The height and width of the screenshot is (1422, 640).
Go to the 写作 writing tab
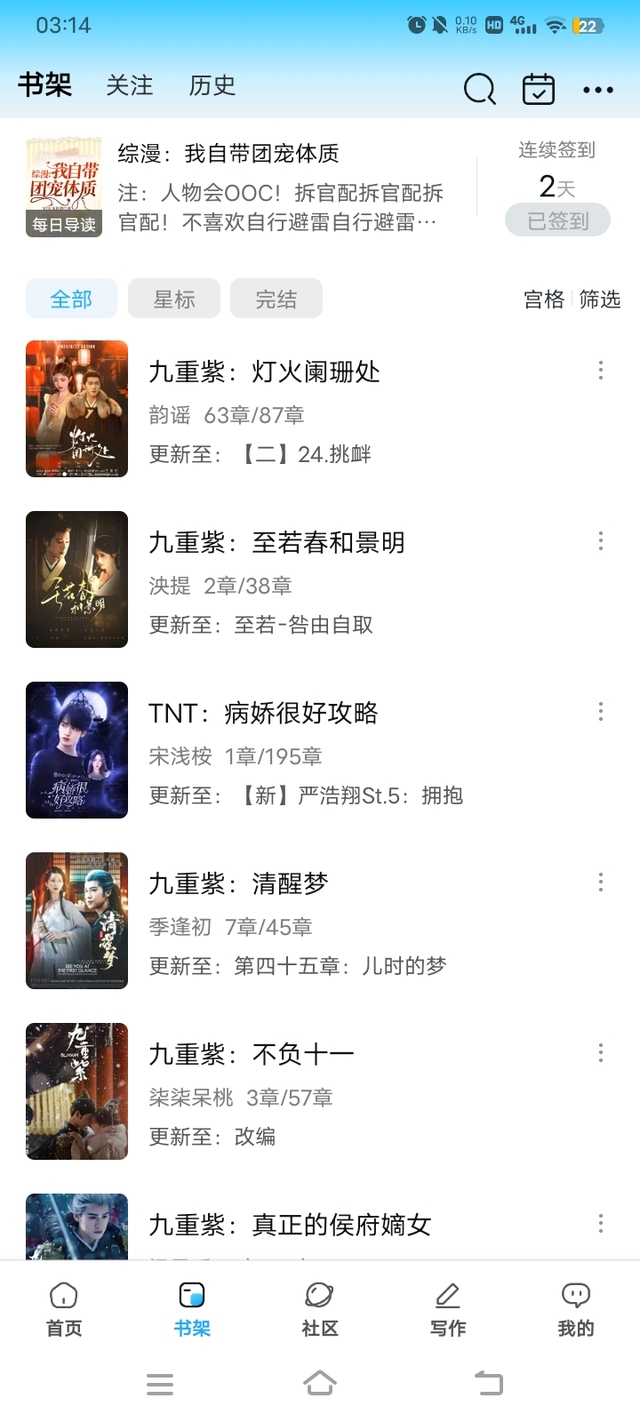coord(448,1310)
